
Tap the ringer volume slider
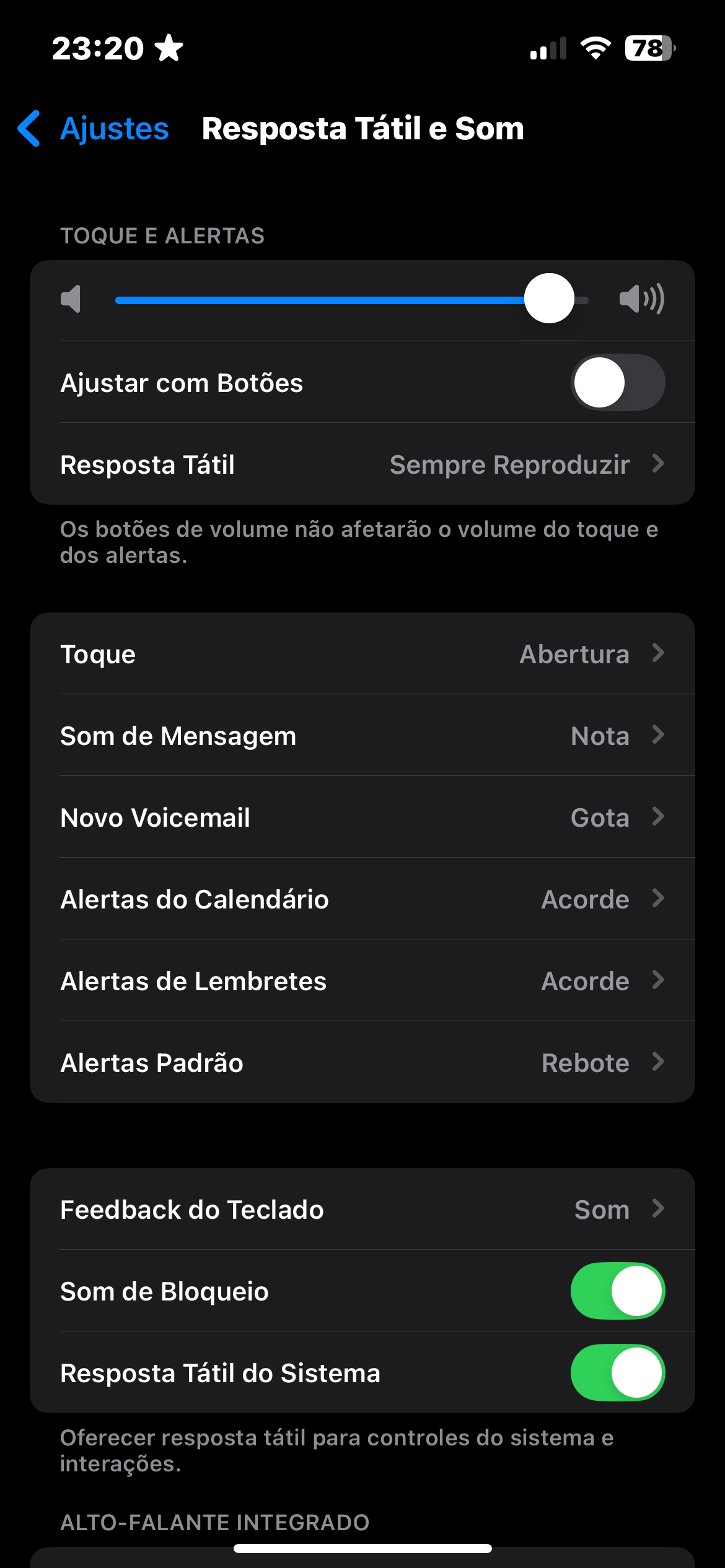pyautogui.click(x=351, y=300)
